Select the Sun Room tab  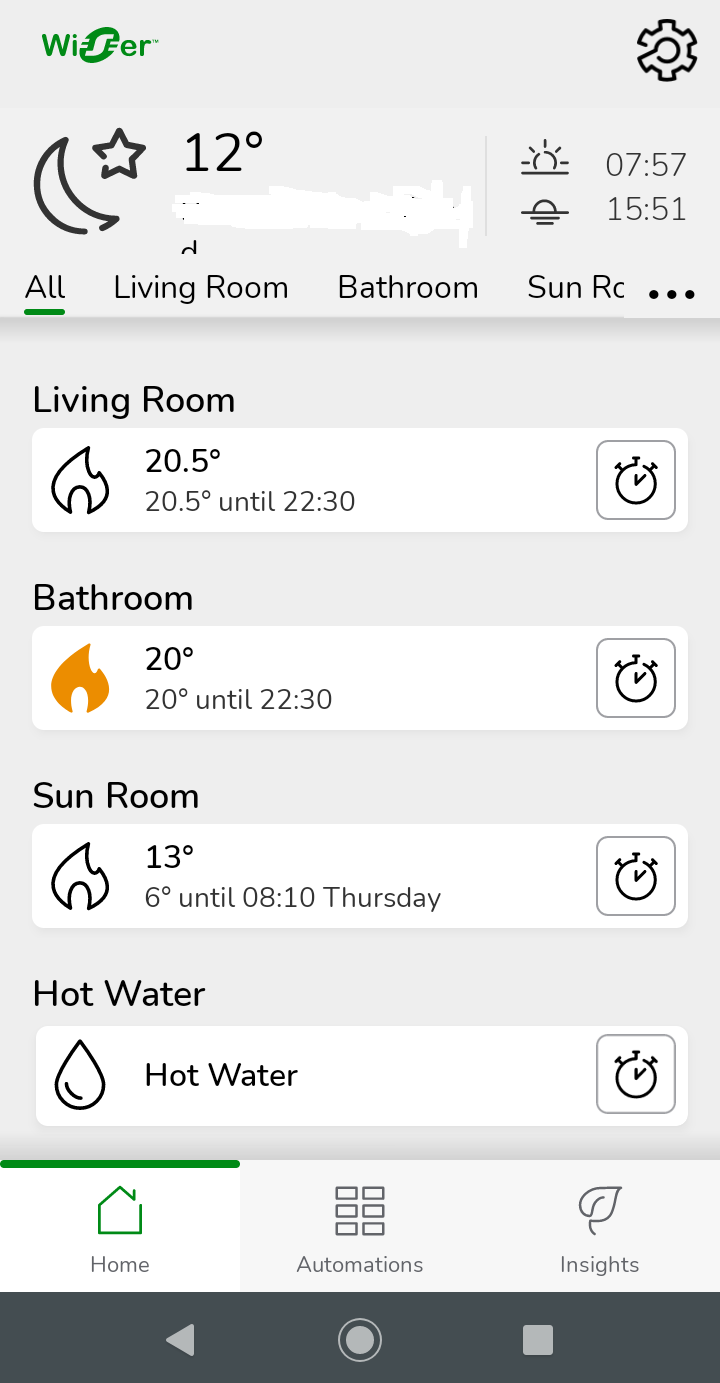pos(576,288)
